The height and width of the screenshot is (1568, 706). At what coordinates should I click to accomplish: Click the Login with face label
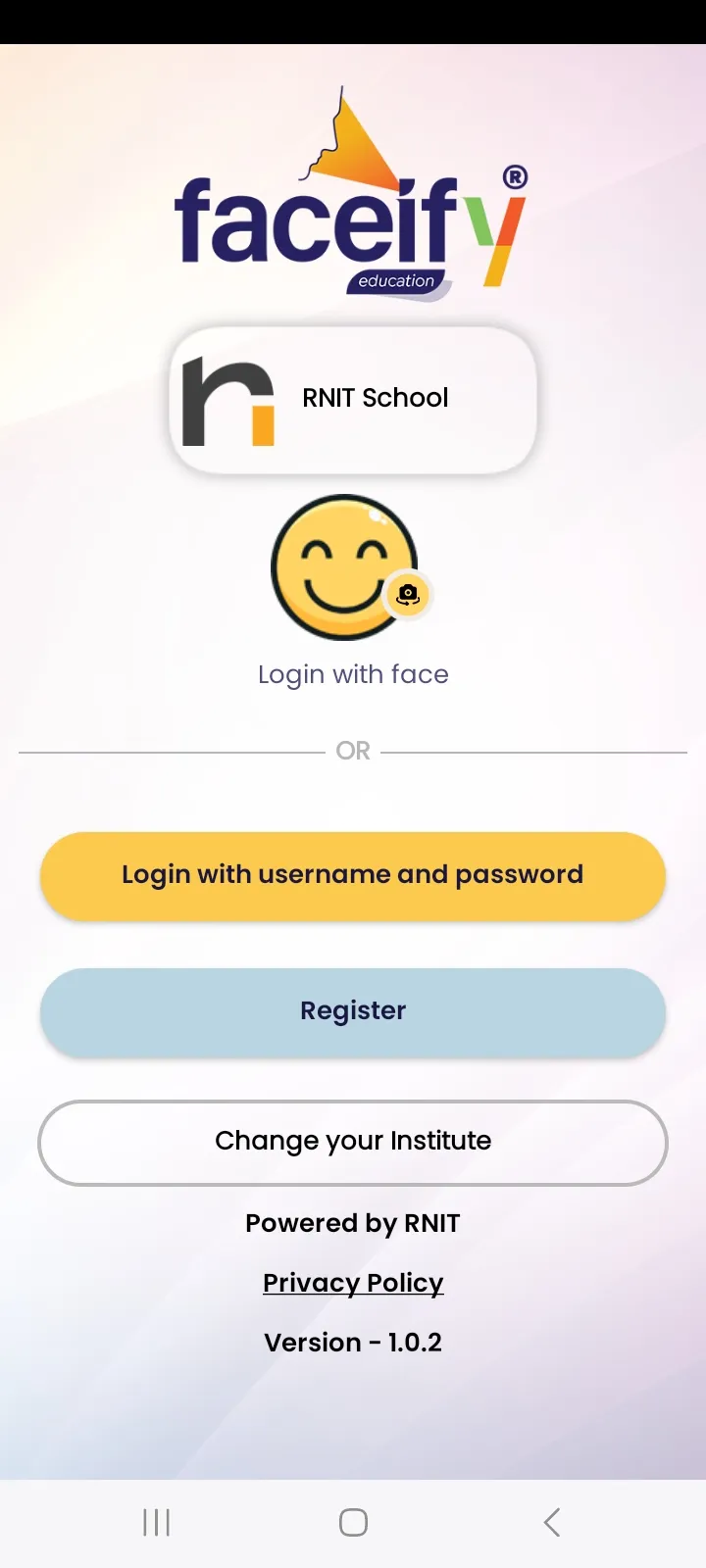353,673
